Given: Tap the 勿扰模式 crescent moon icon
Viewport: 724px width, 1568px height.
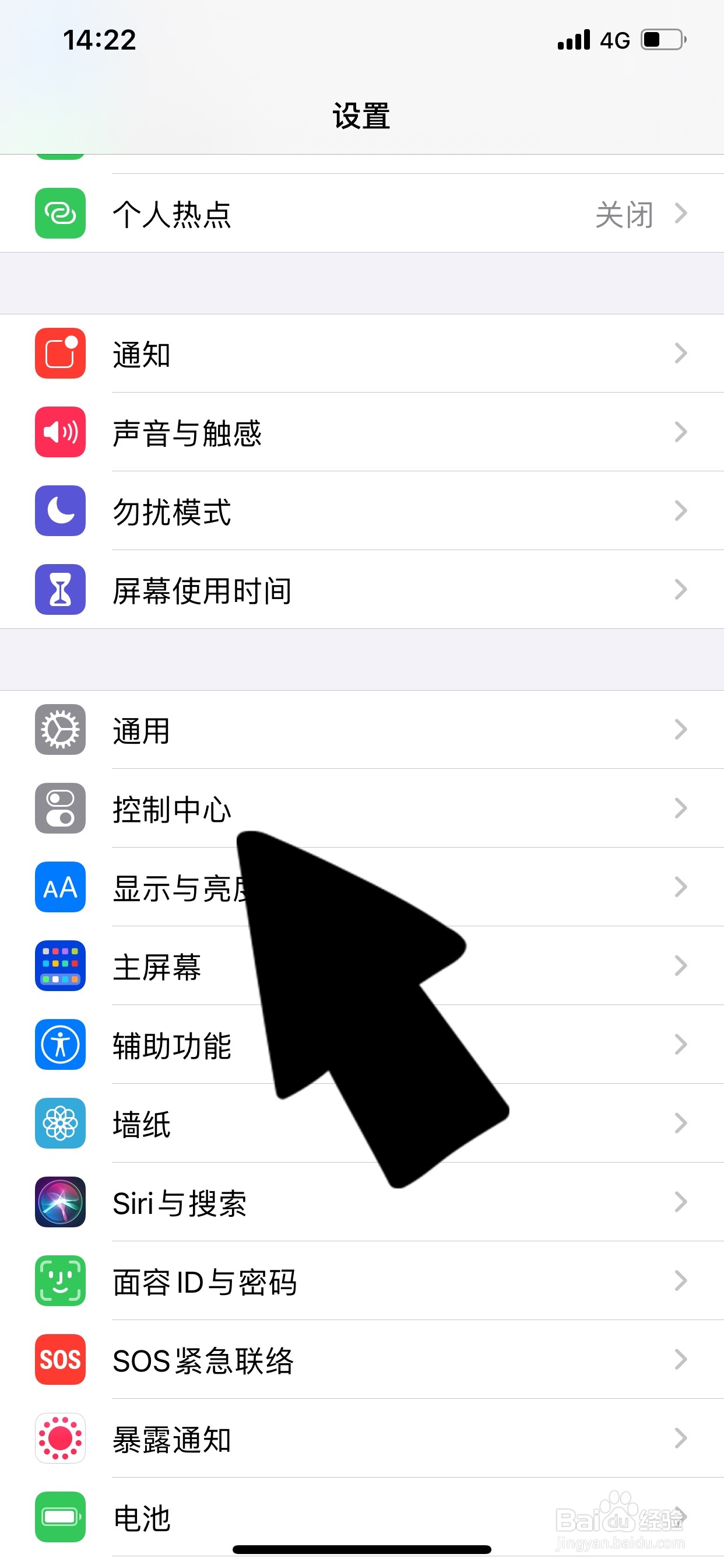Looking at the screenshot, I should tap(60, 512).
